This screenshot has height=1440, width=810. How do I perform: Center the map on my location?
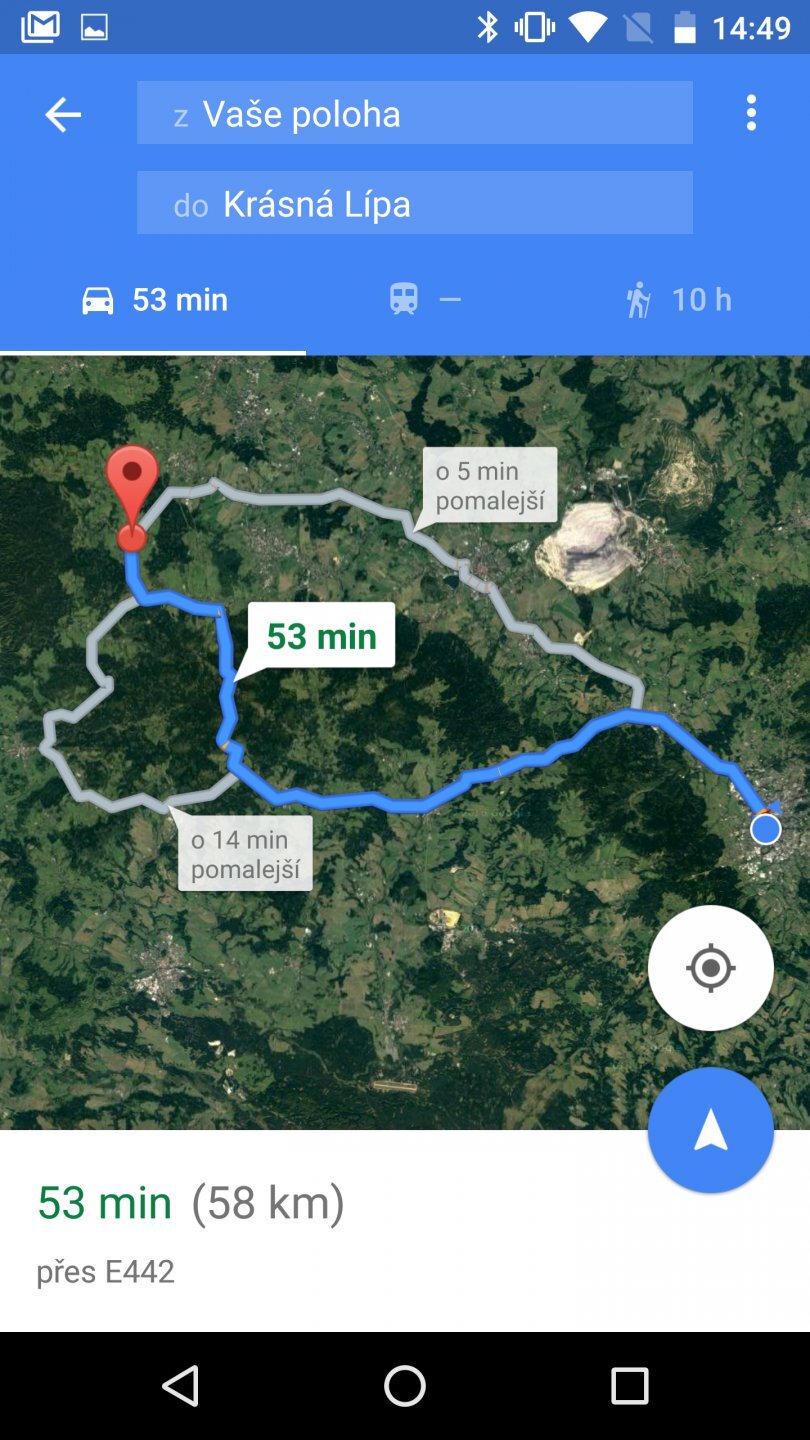(710, 968)
